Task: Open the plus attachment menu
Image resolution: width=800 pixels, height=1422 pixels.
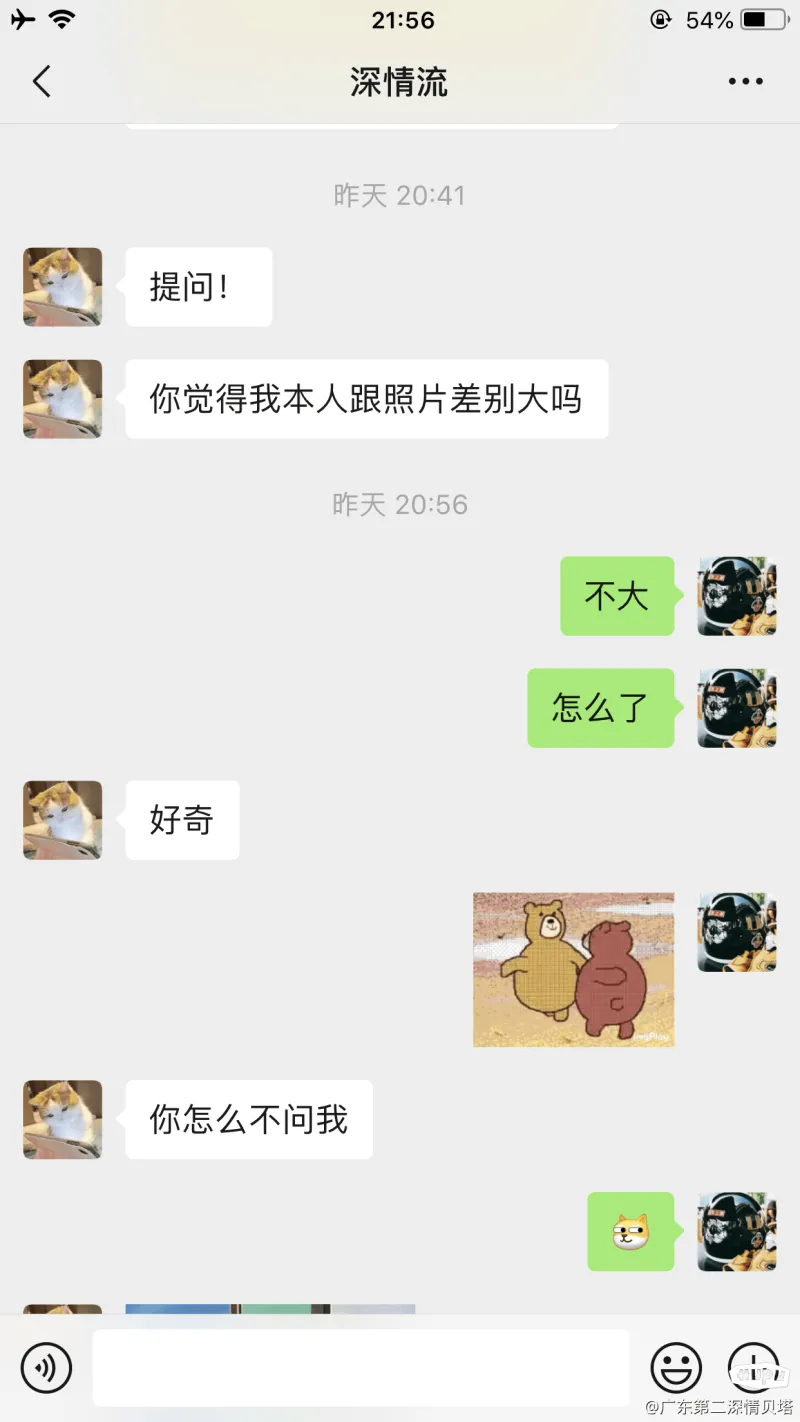Action: (752, 1367)
